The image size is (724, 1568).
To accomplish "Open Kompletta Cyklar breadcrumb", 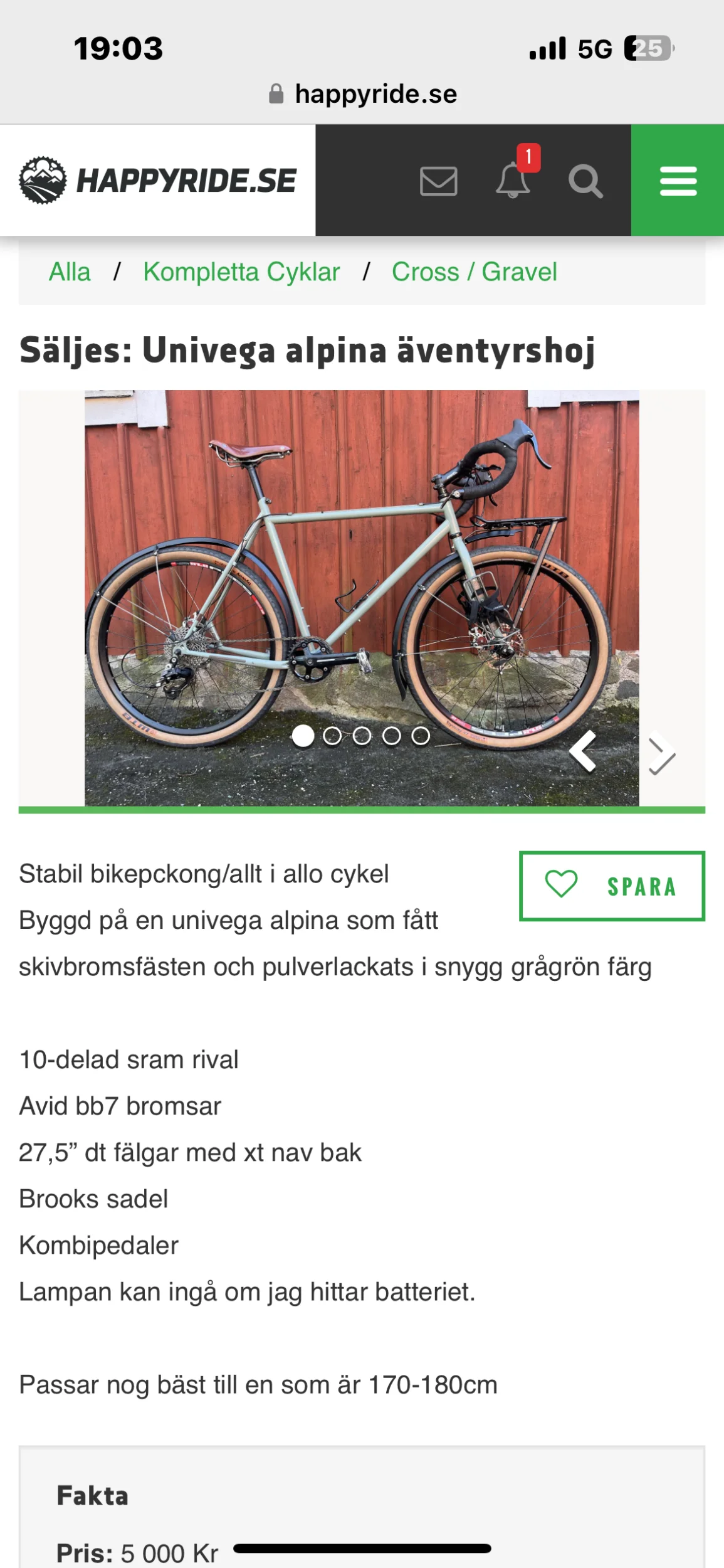I will 241,272.
